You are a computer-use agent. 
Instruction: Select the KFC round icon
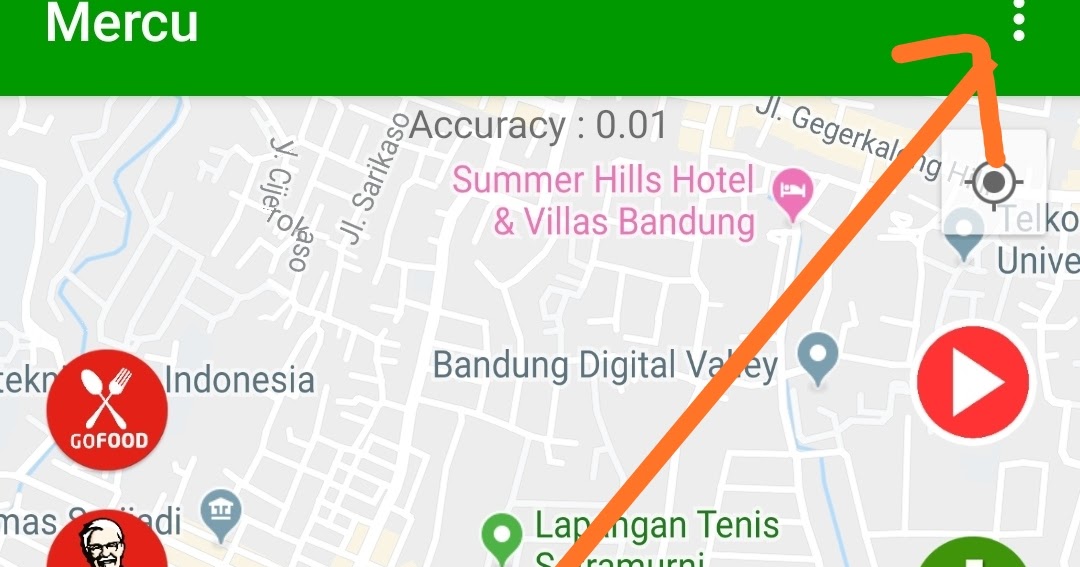pos(107,543)
